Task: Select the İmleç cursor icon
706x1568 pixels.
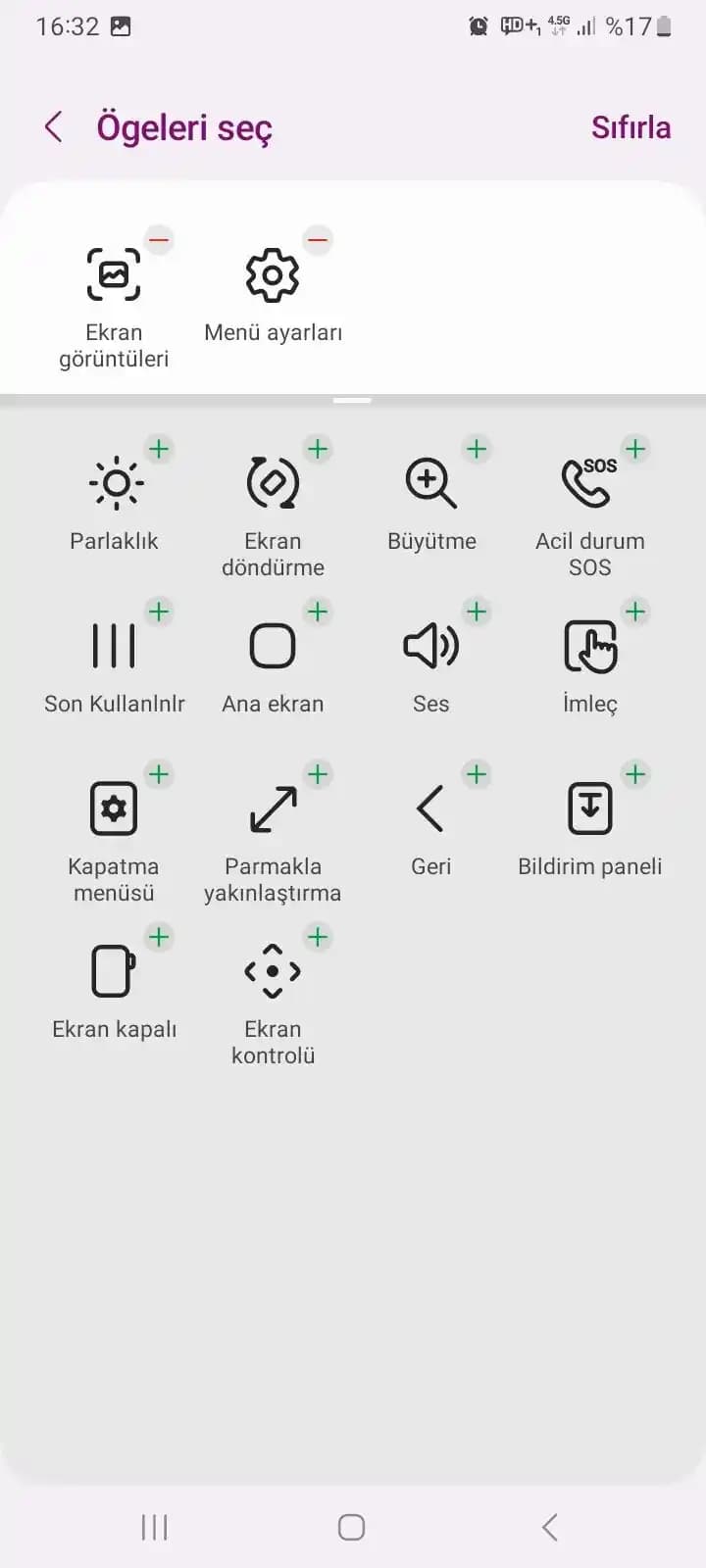Action: [589, 645]
